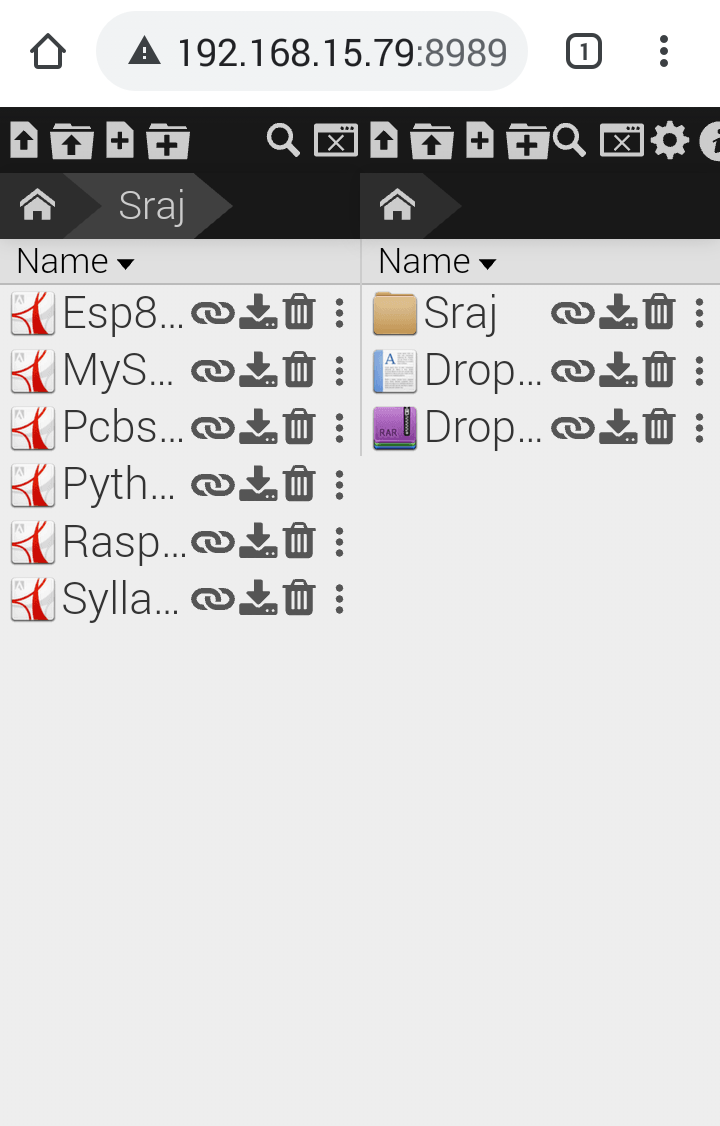Sort the left pane by Name
This screenshot has height=1126, width=720.
tap(75, 262)
